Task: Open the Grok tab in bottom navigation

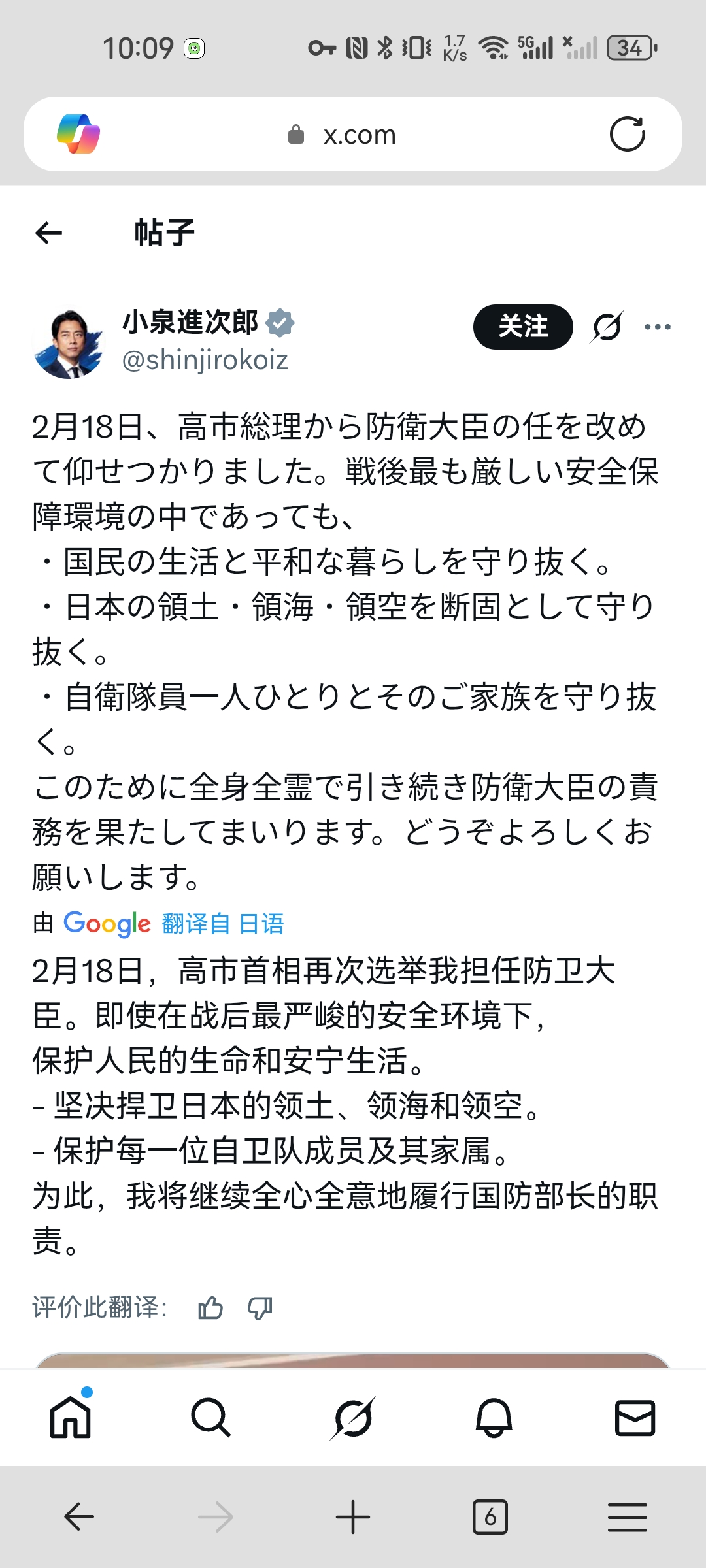Action: (353, 1418)
